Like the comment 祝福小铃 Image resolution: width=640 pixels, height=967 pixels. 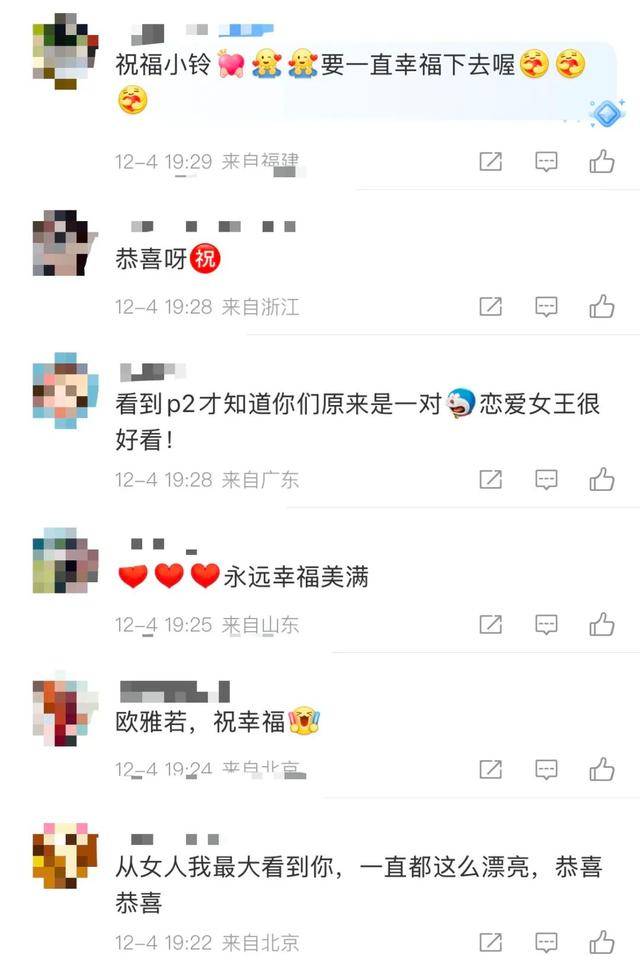click(x=601, y=161)
